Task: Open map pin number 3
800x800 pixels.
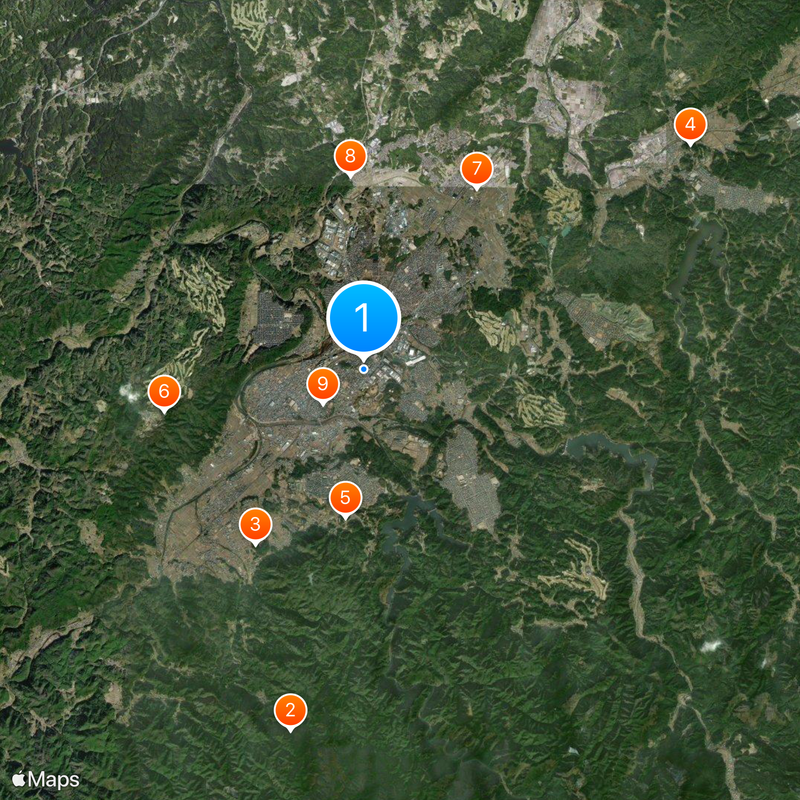Action: 255,524
